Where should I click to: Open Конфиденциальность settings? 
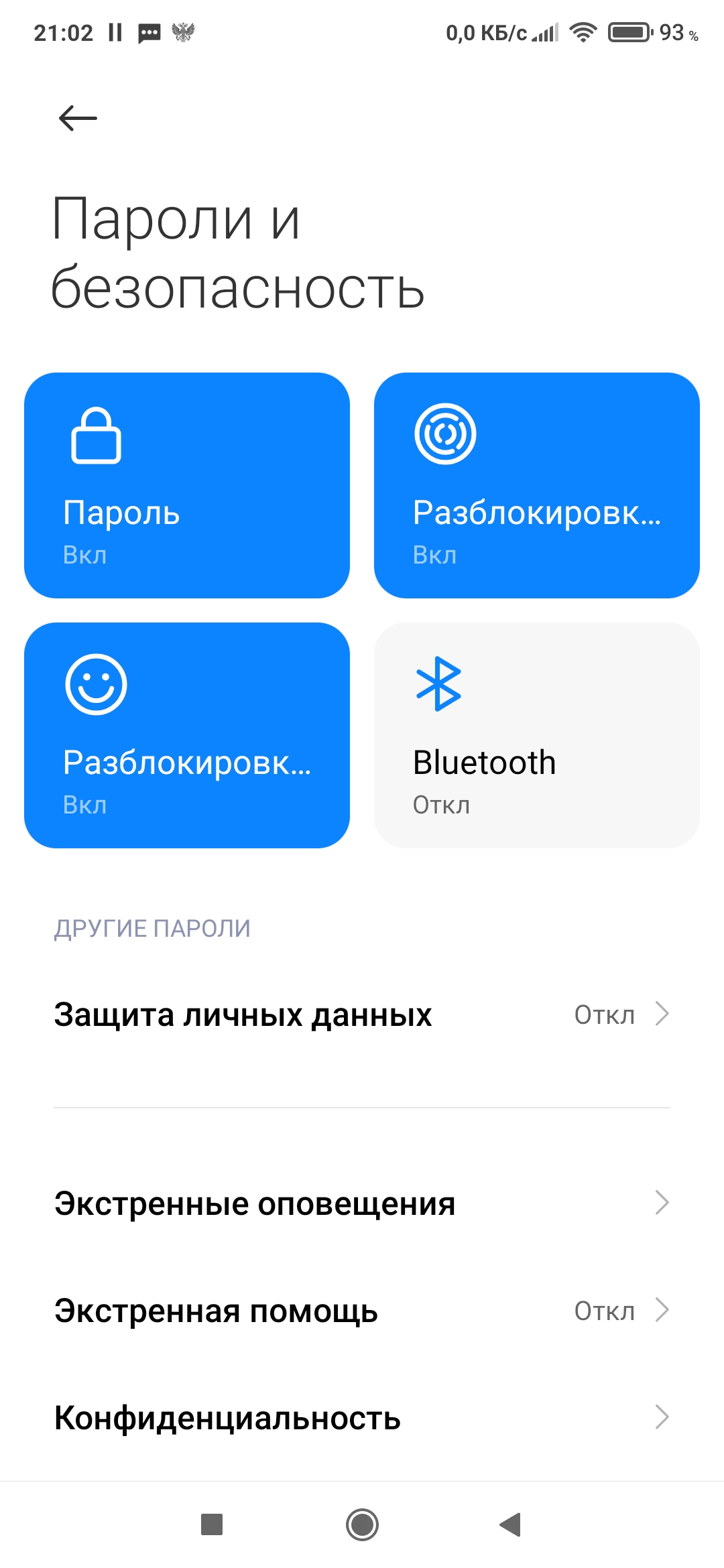[x=362, y=1418]
